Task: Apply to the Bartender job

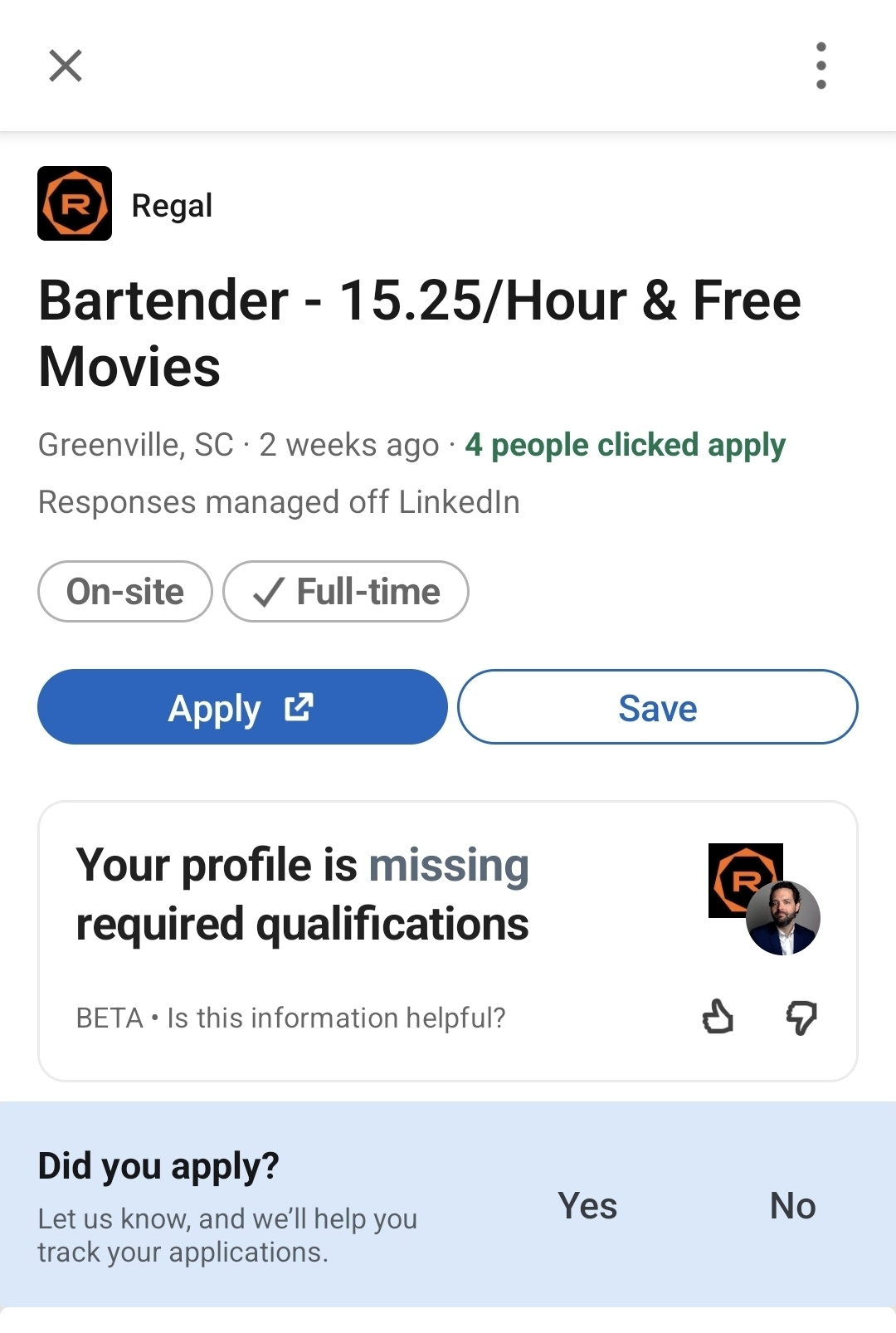Action: pyautogui.click(x=242, y=707)
